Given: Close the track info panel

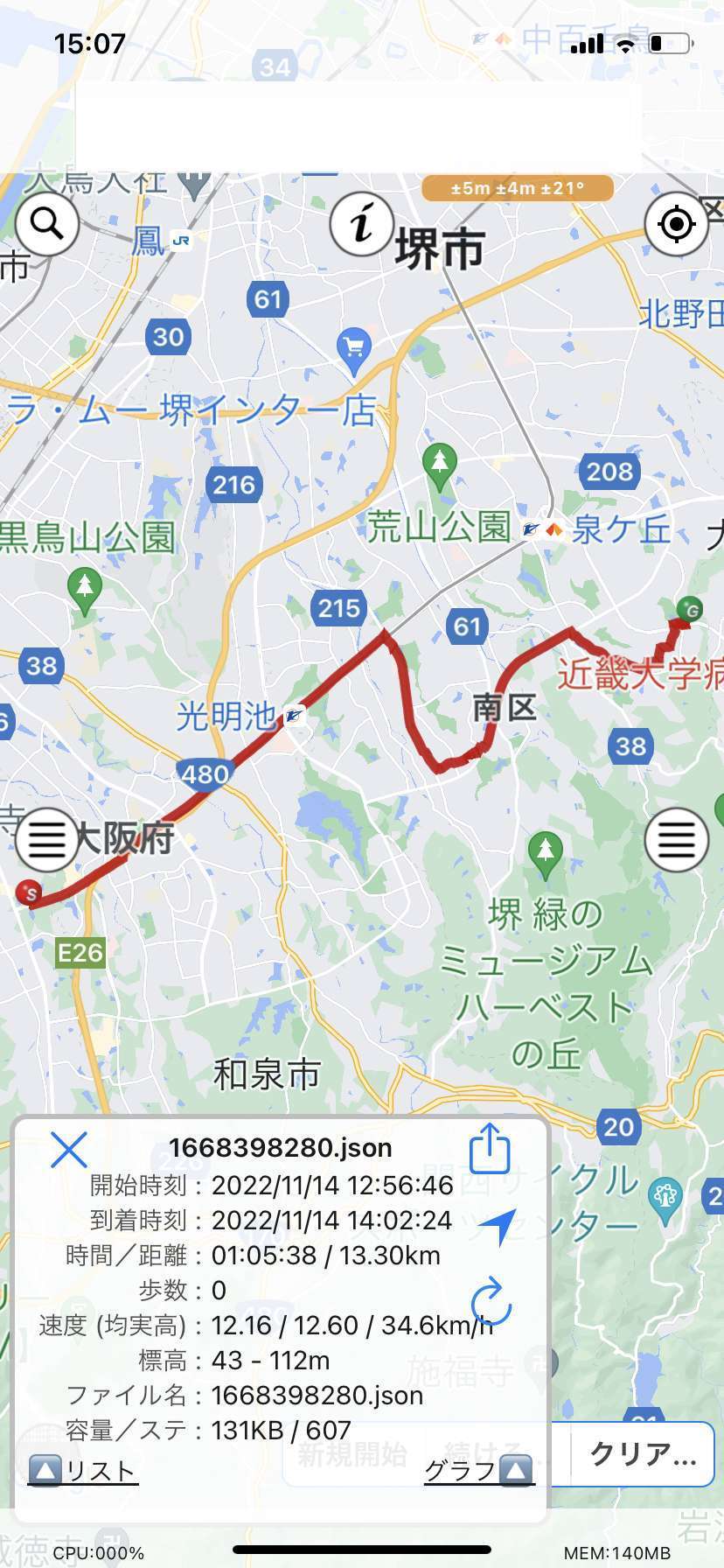Looking at the screenshot, I should (x=69, y=1150).
